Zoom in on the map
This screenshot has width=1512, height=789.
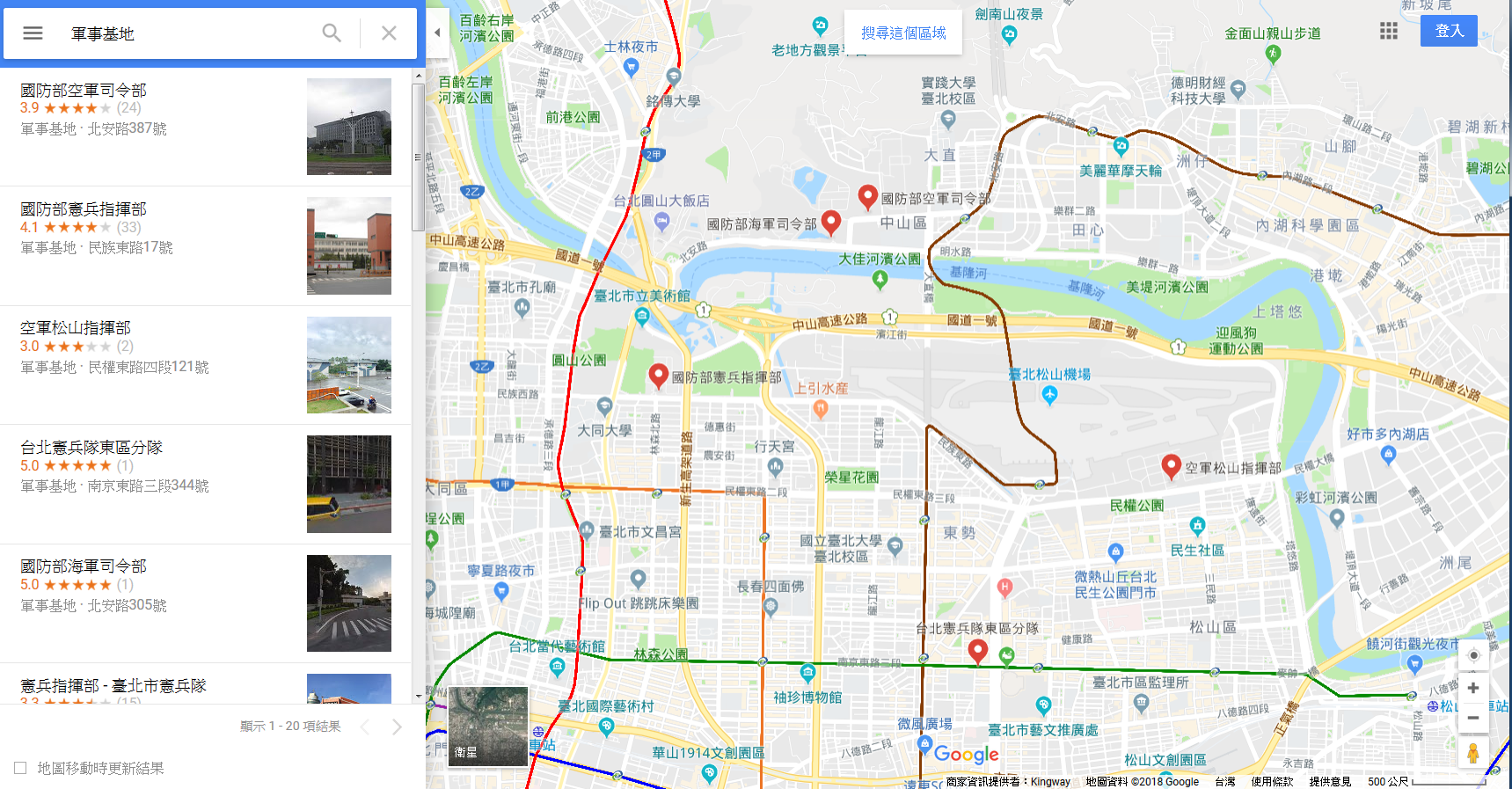point(1473,689)
